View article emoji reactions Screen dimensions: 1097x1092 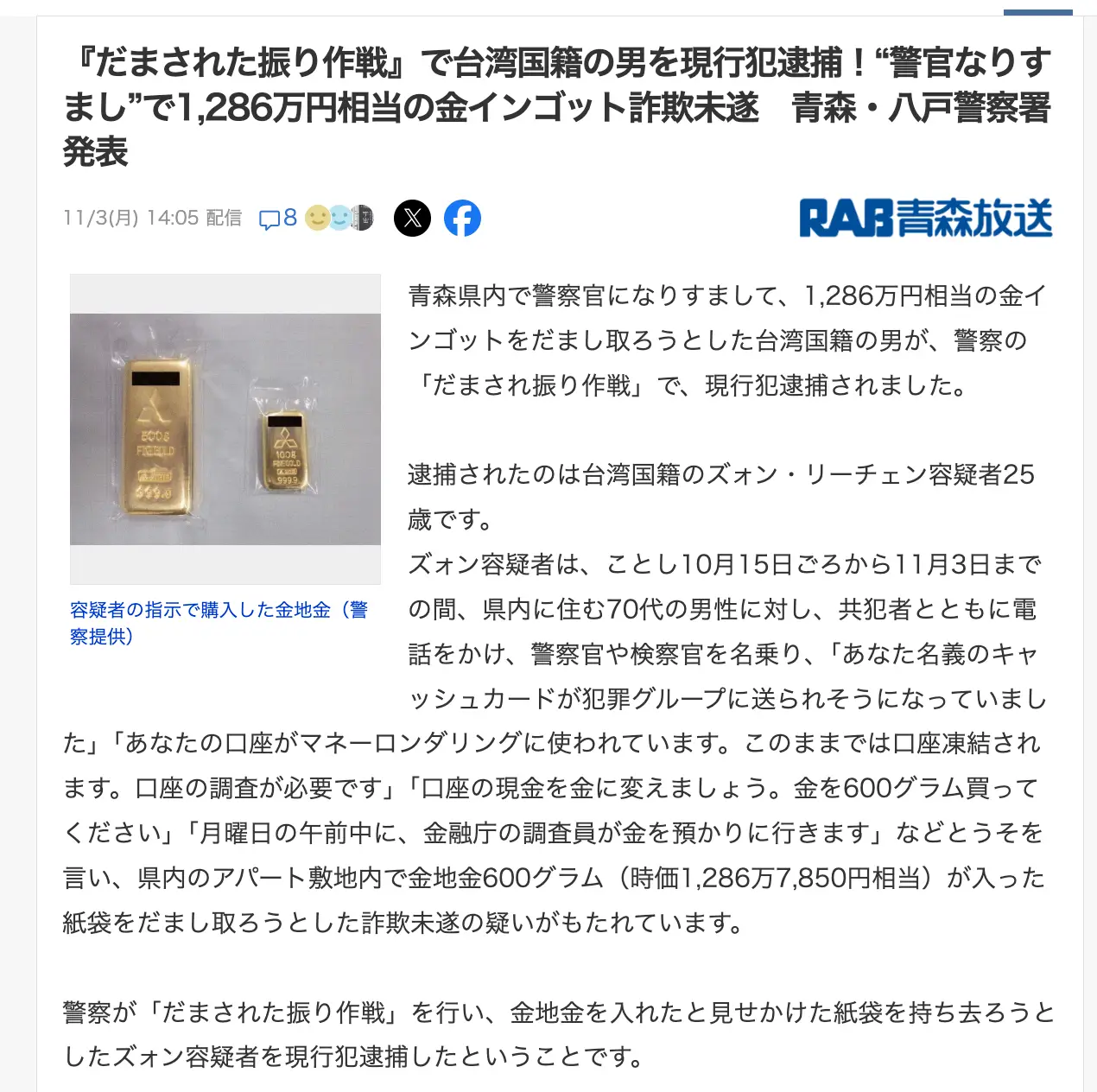tap(339, 218)
